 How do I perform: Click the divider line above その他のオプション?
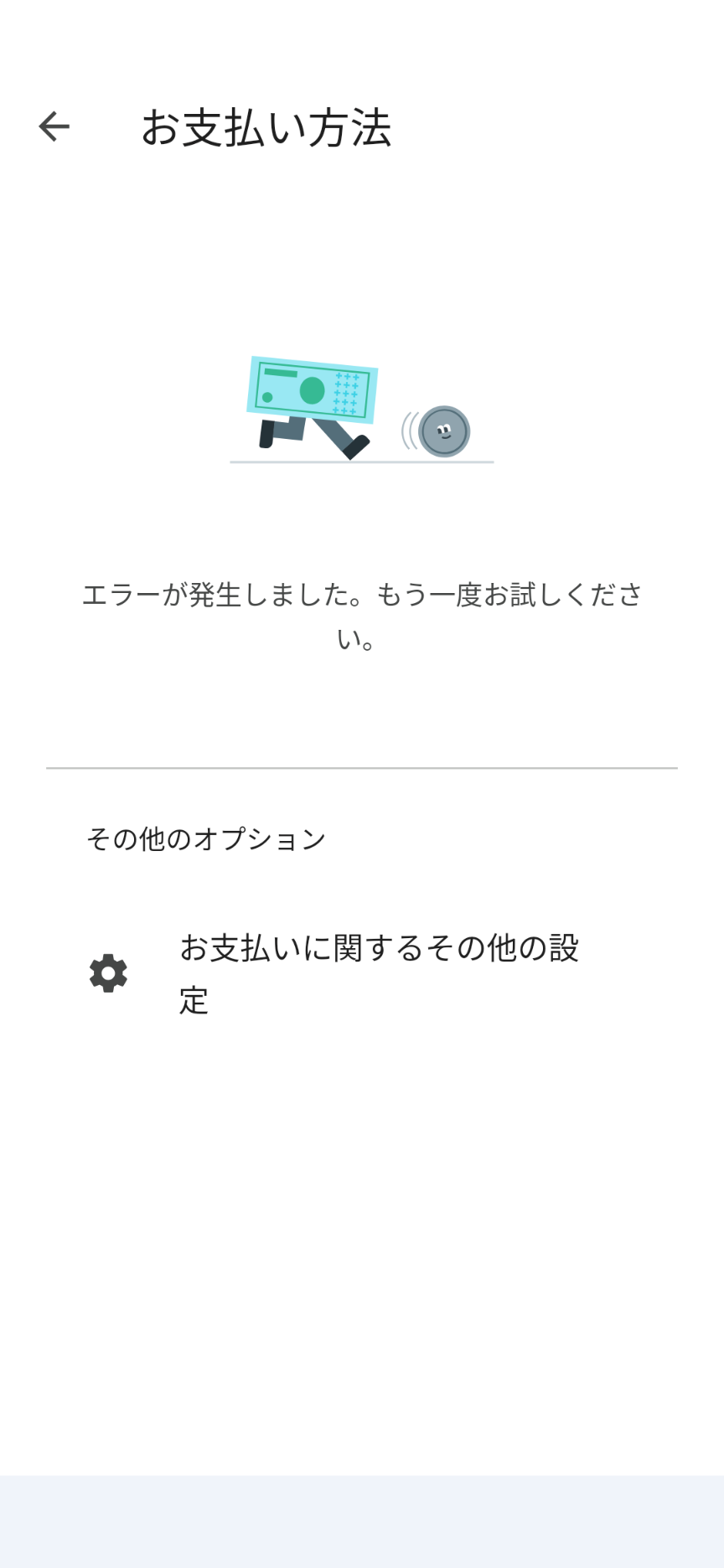click(x=362, y=766)
